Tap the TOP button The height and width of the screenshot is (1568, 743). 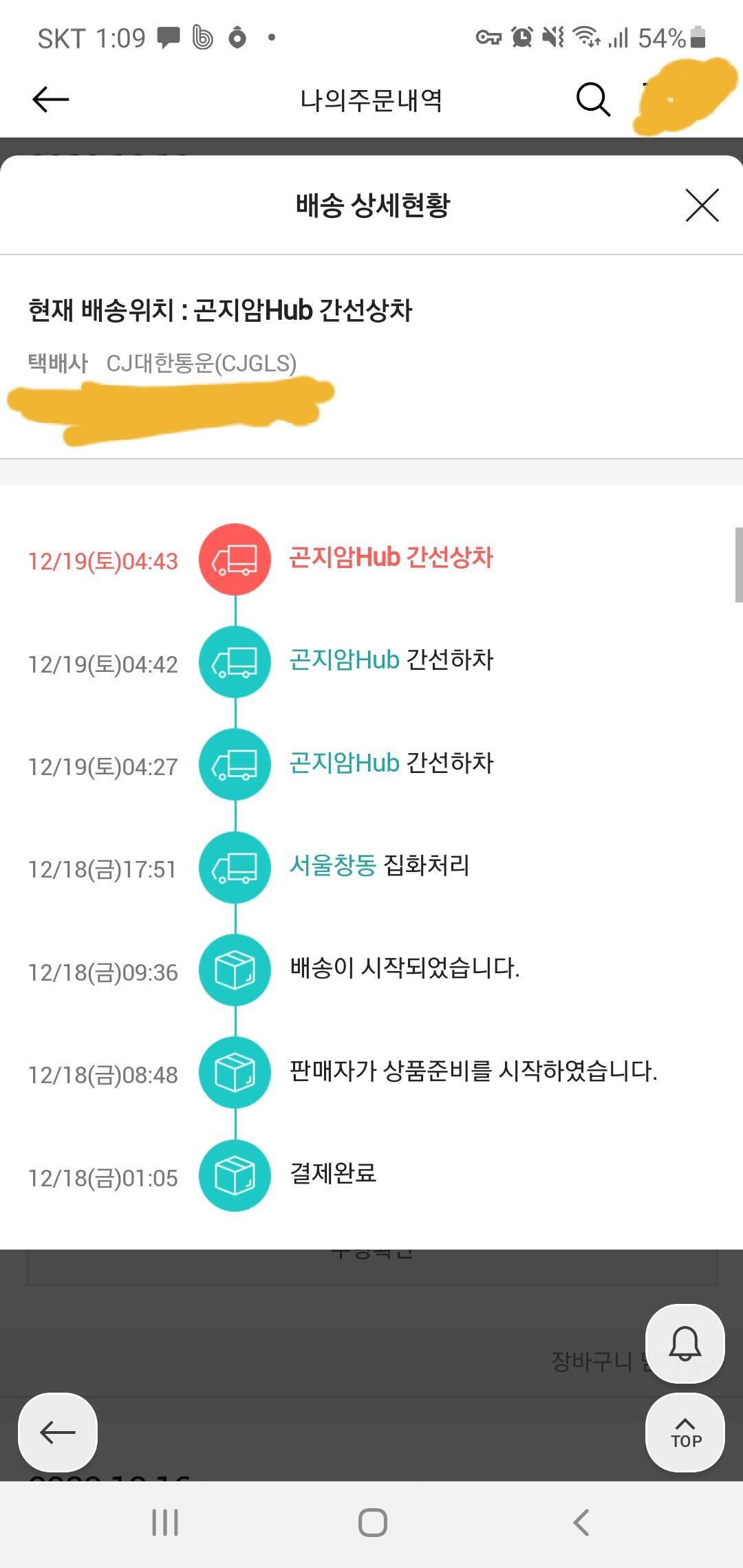(685, 1433)
